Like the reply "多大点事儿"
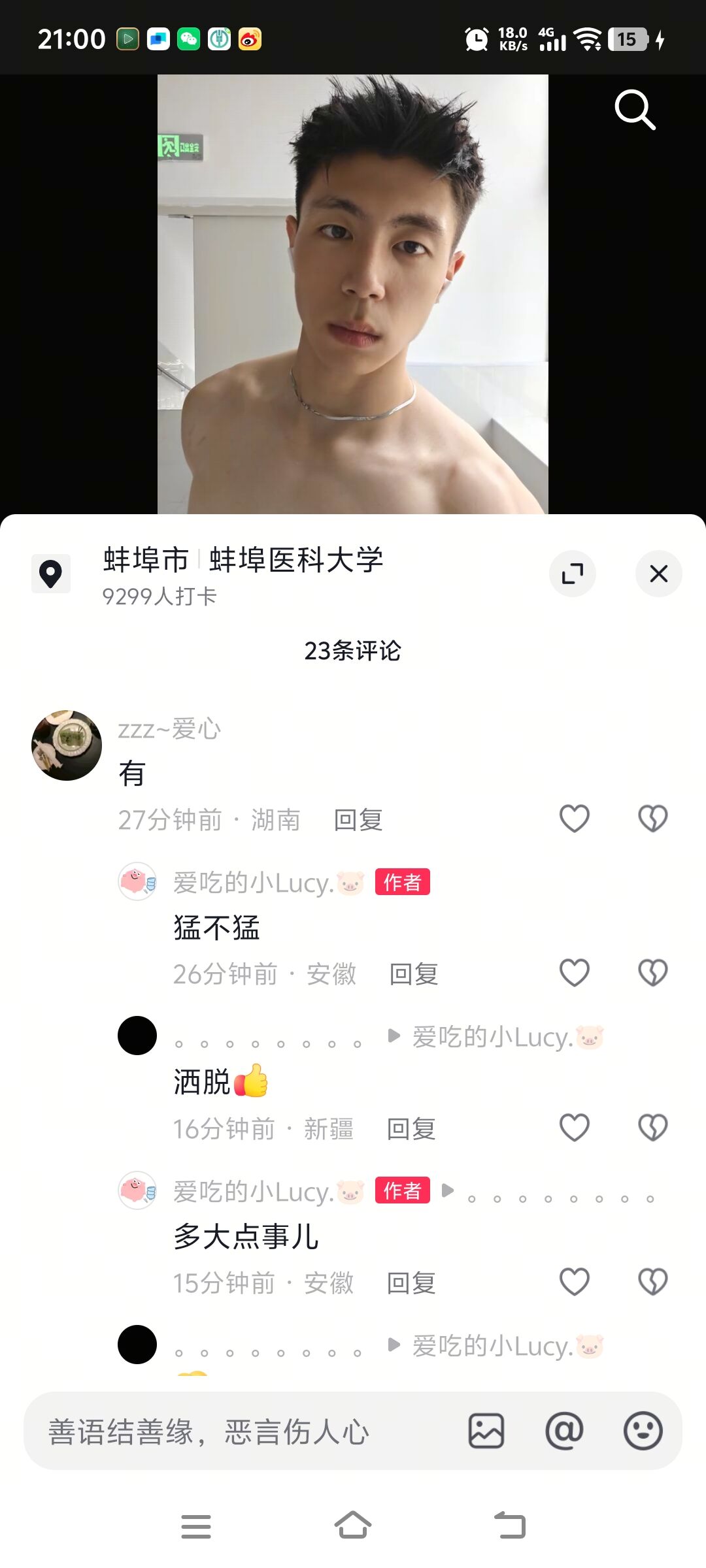Image resolution: width=706 pixels, height=1568 pixels. 575,1282
